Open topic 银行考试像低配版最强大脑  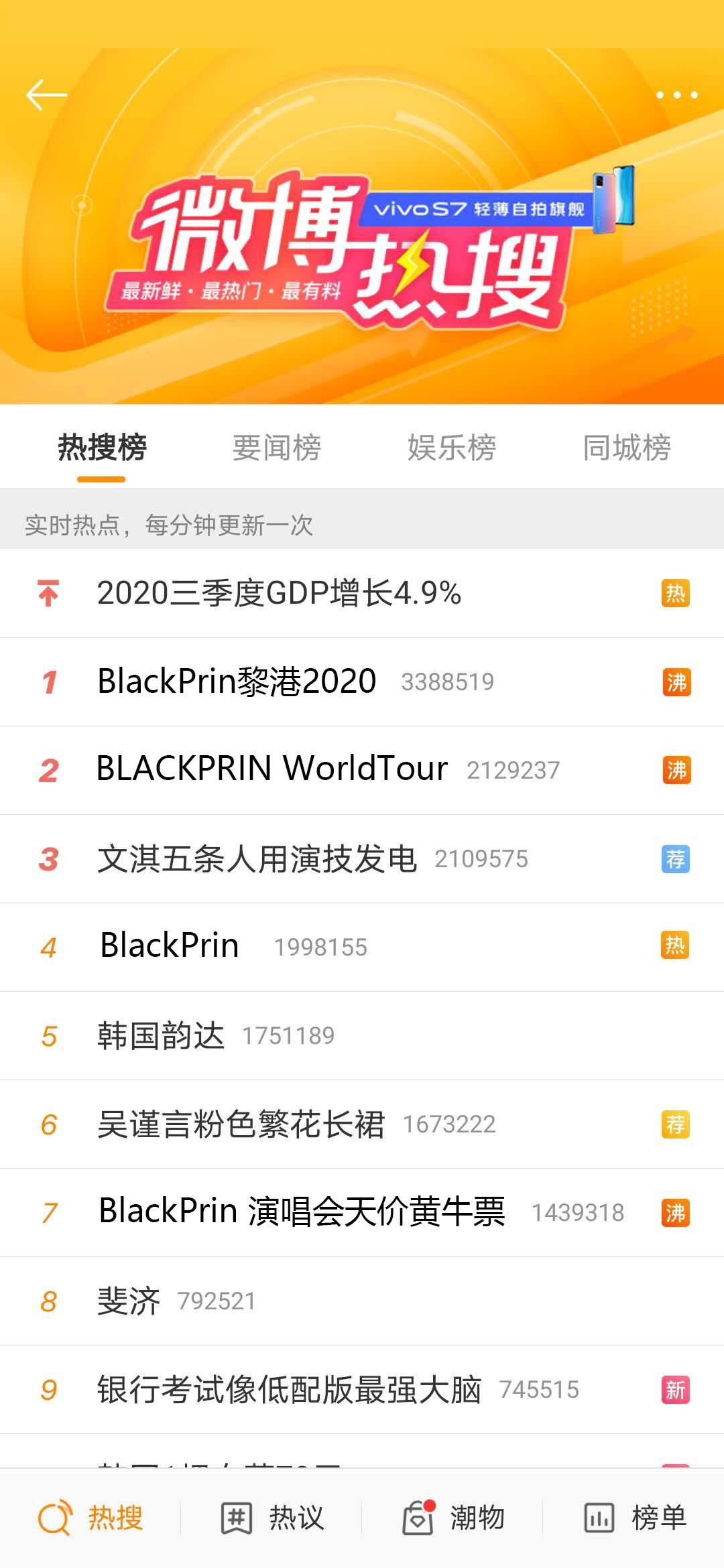pos(289,1389)
